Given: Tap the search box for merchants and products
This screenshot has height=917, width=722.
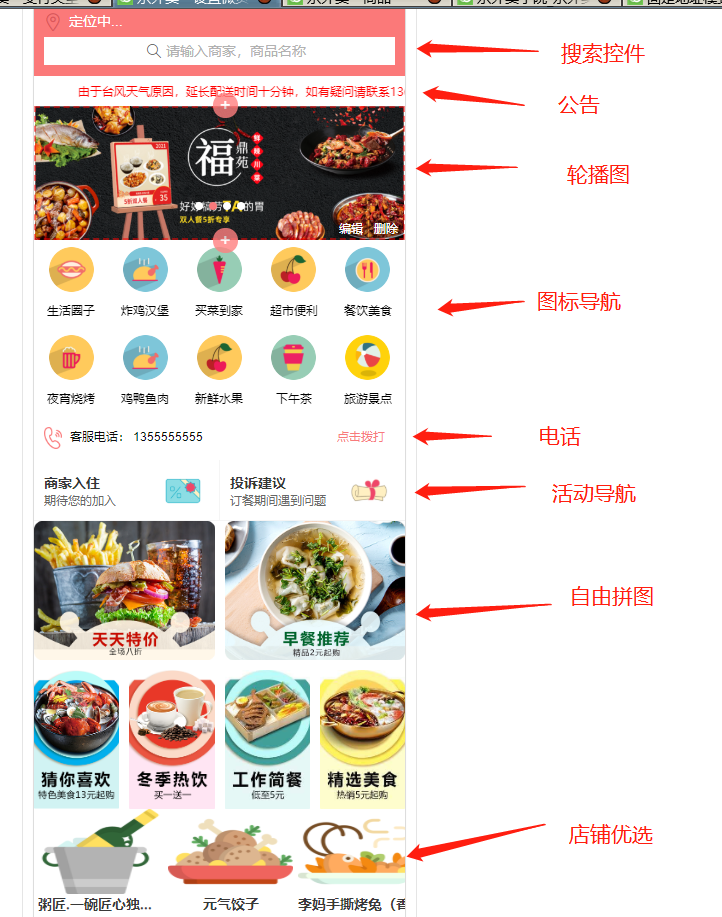Looking at the screenshot, I should click(x=219, y=51).
